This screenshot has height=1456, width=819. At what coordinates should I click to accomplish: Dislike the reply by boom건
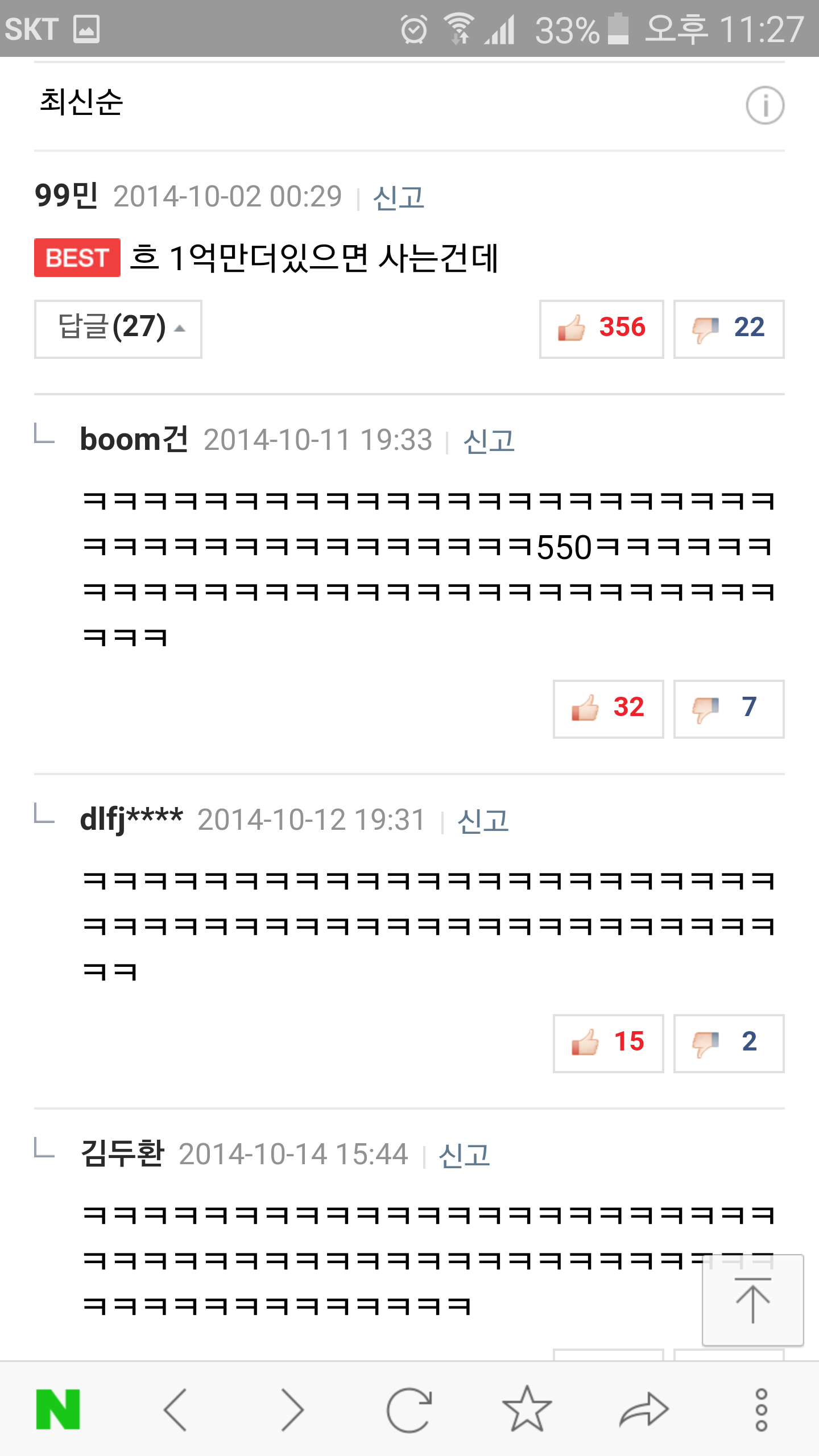tap(729, 709)
